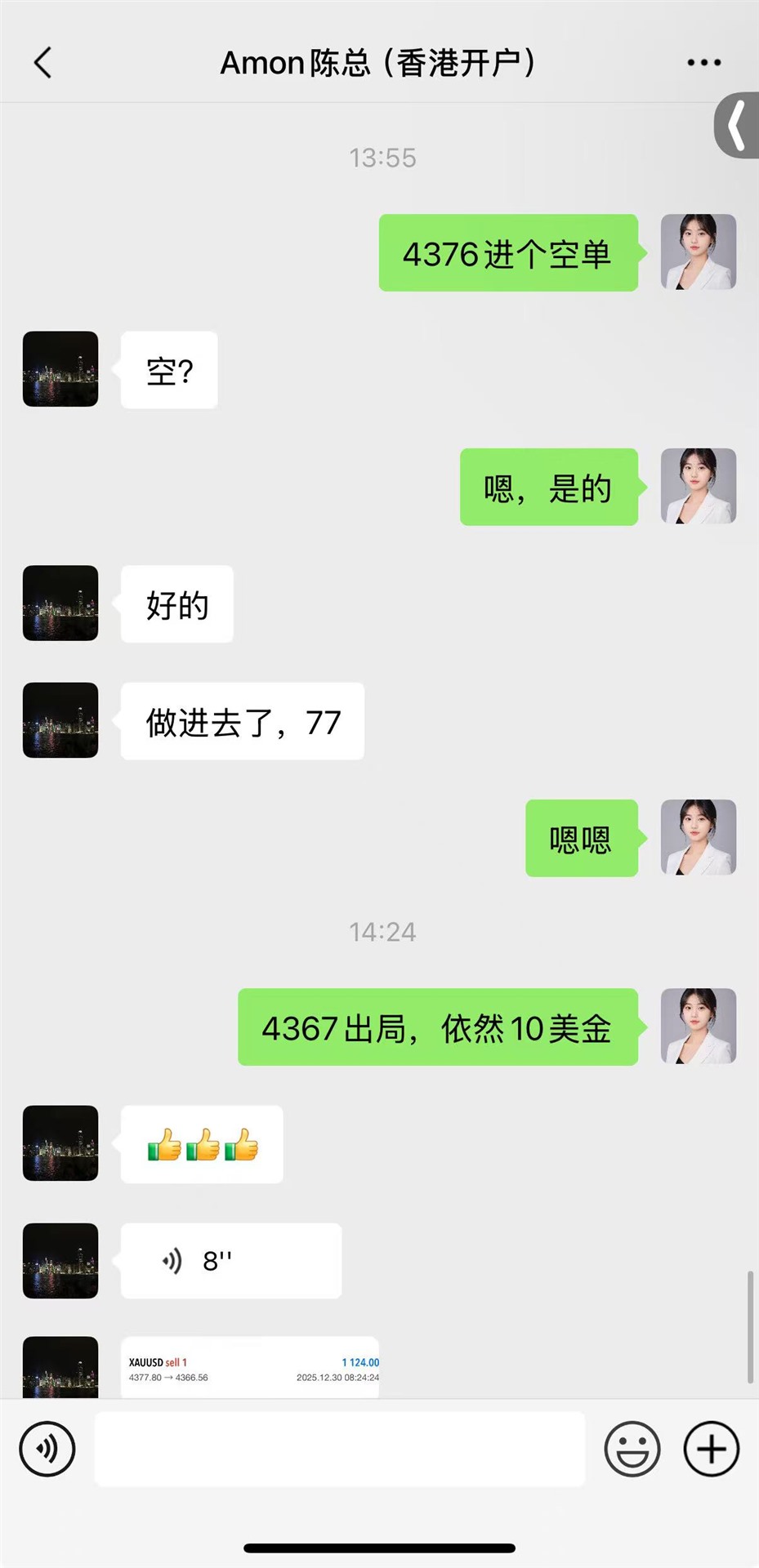Open the plus attachments menu
The image size is (759, 1568).
point(711,1449)
